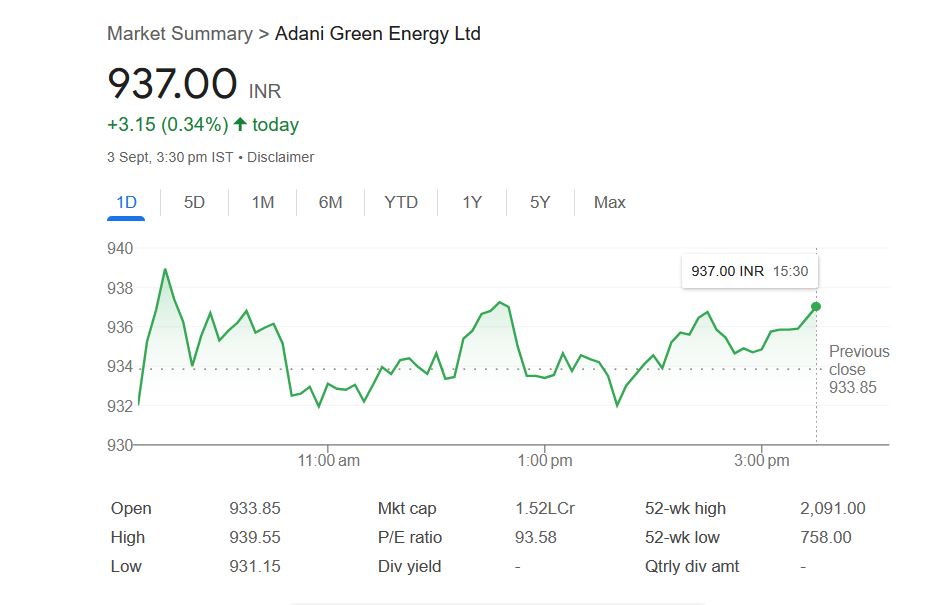Open the Market Summary link

coord(179,34)
